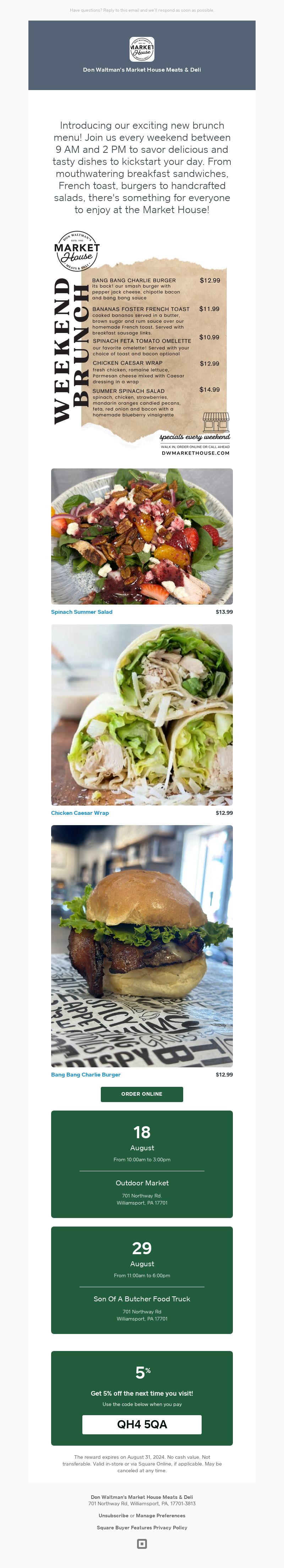View the Square Buyer Features page

point(124,1527)
